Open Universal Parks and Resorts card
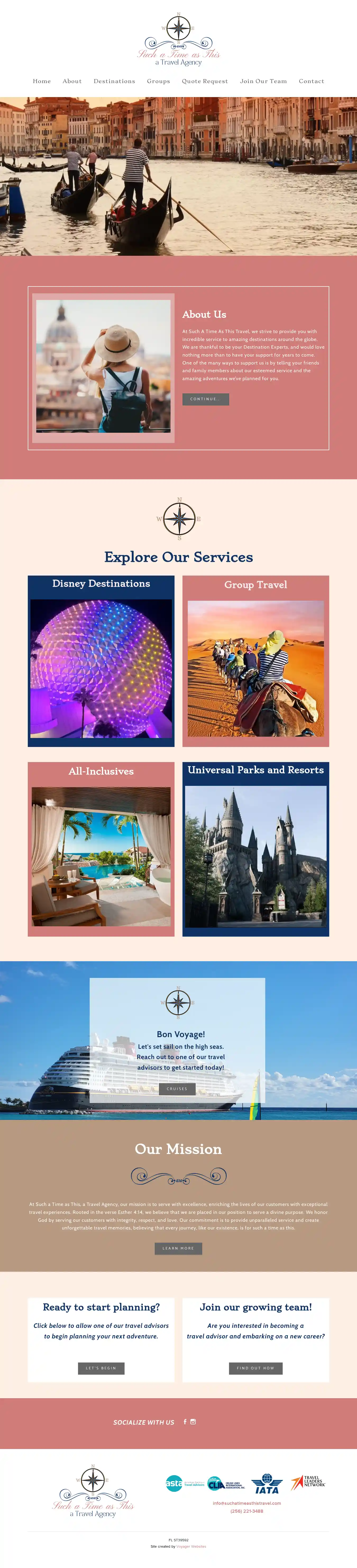This screenshot has width=357, height=1568. [x=255, y=849]
